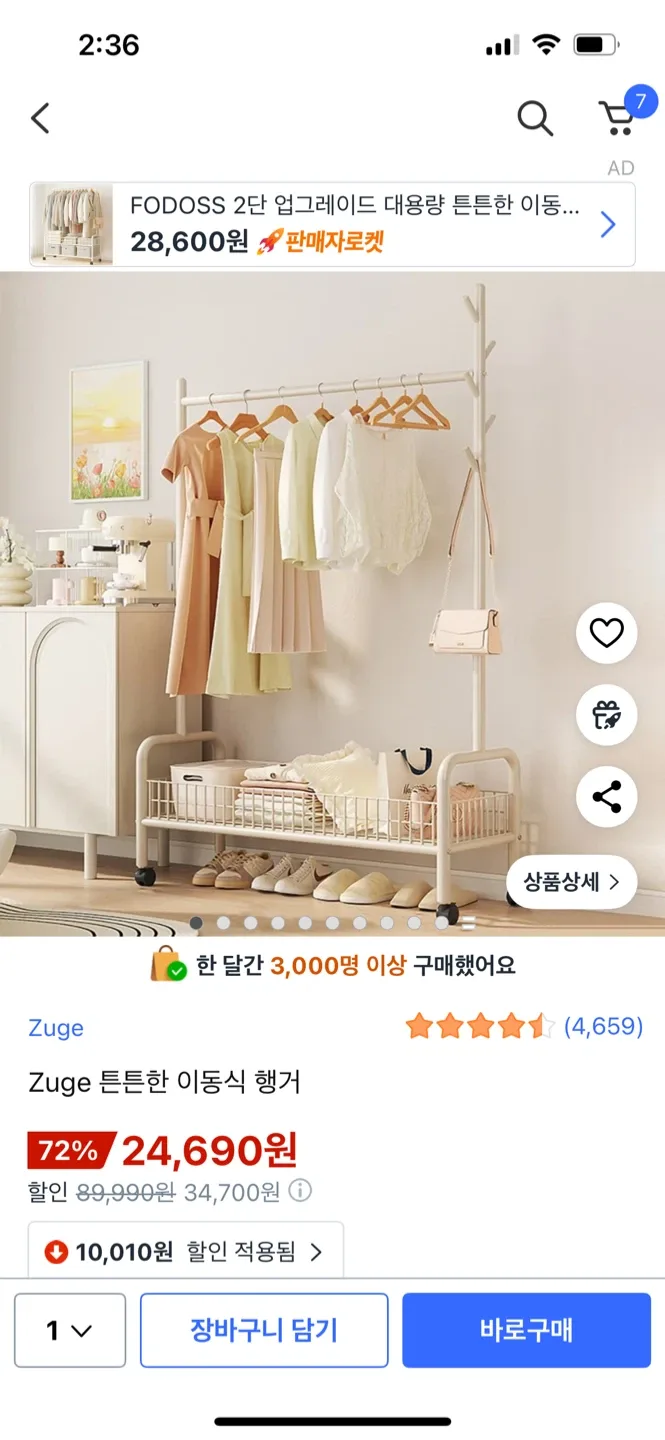View the 4,659 reviews rating

524,1026
